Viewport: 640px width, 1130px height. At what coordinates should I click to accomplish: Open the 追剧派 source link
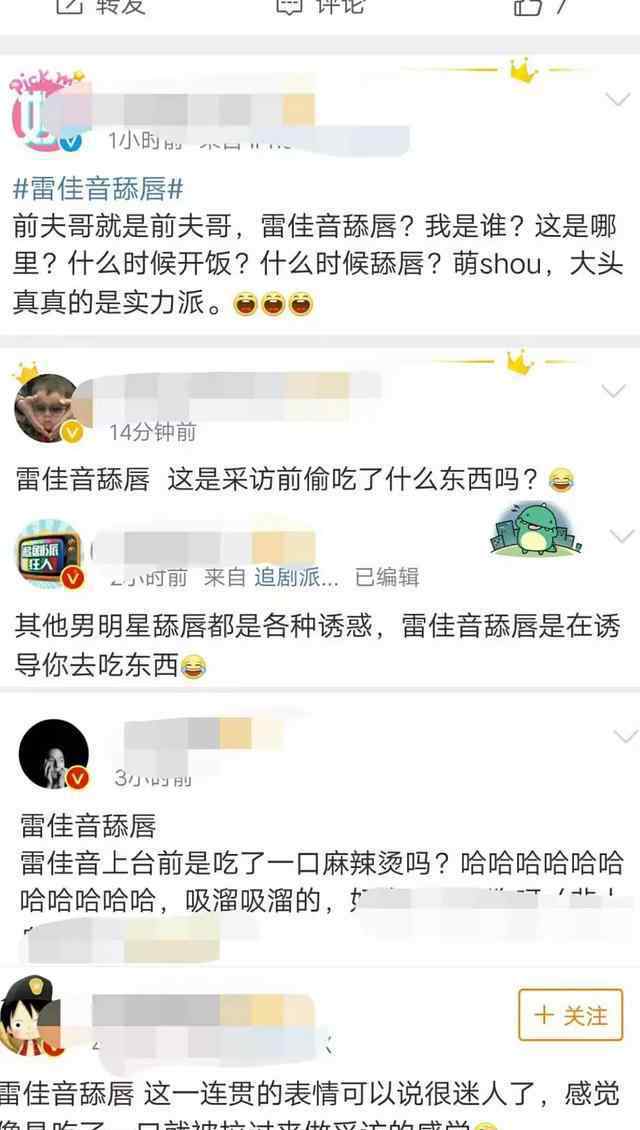pos(296,577)
